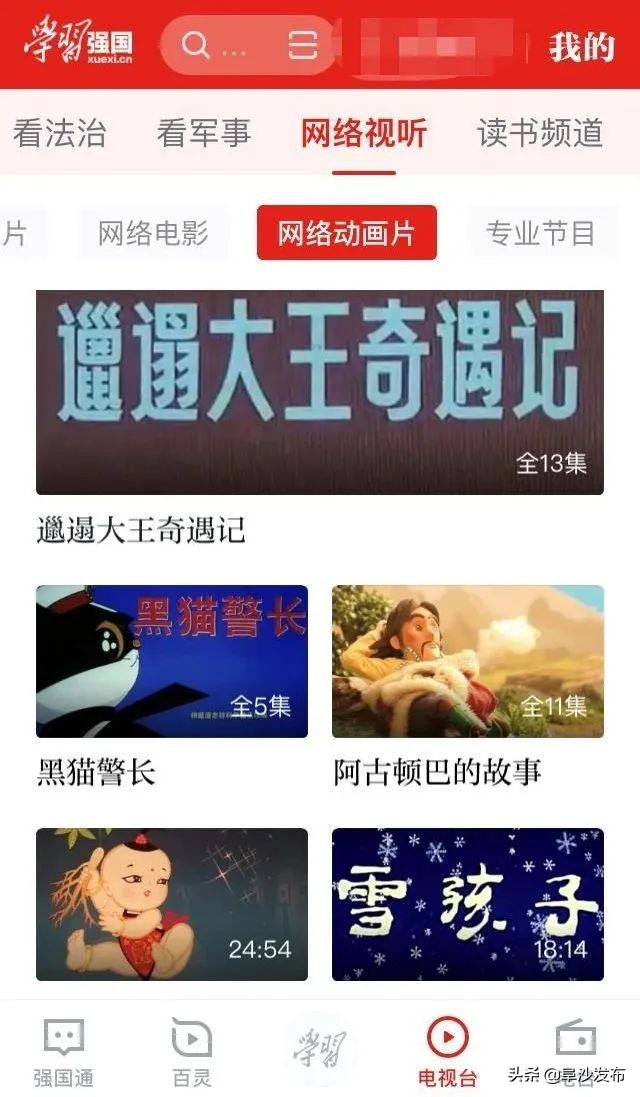Switch to the 读书频道 tab
The width and height of the screenshot is (640, 1097).
click(x=540, y=133)
